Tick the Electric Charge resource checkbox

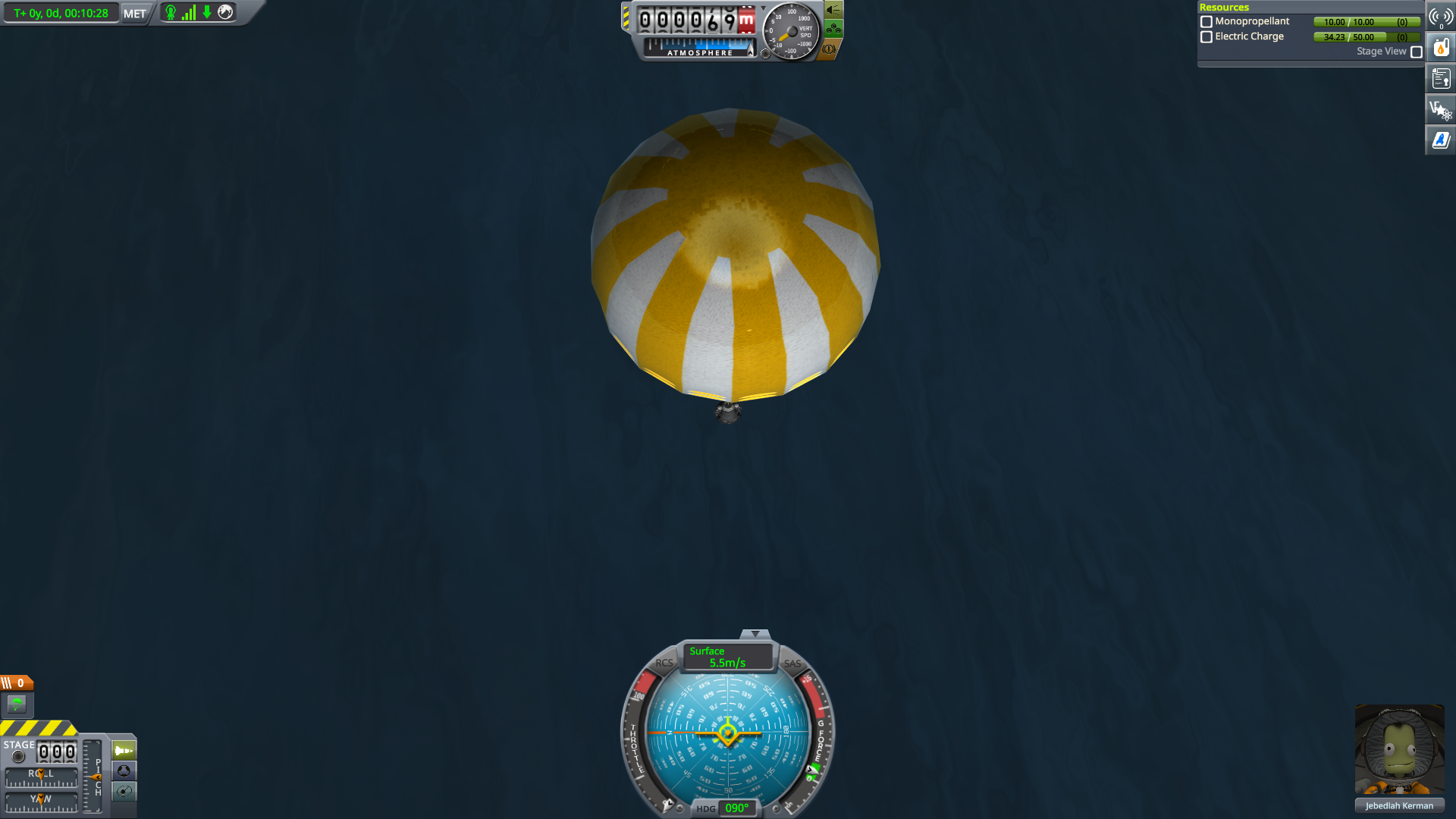(x=1207, y=37)
